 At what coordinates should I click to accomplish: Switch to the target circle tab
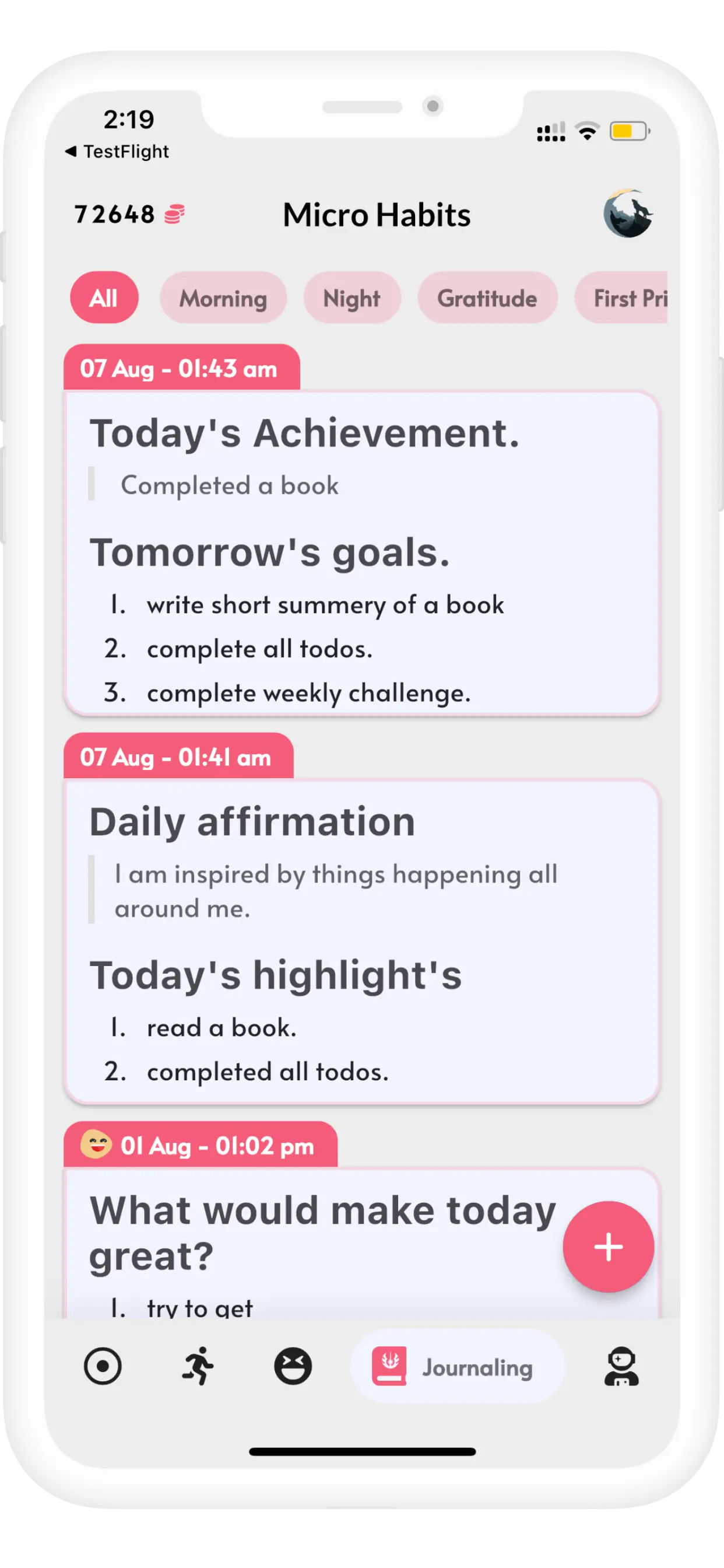pyautogui.click(x=102, y=1367)
